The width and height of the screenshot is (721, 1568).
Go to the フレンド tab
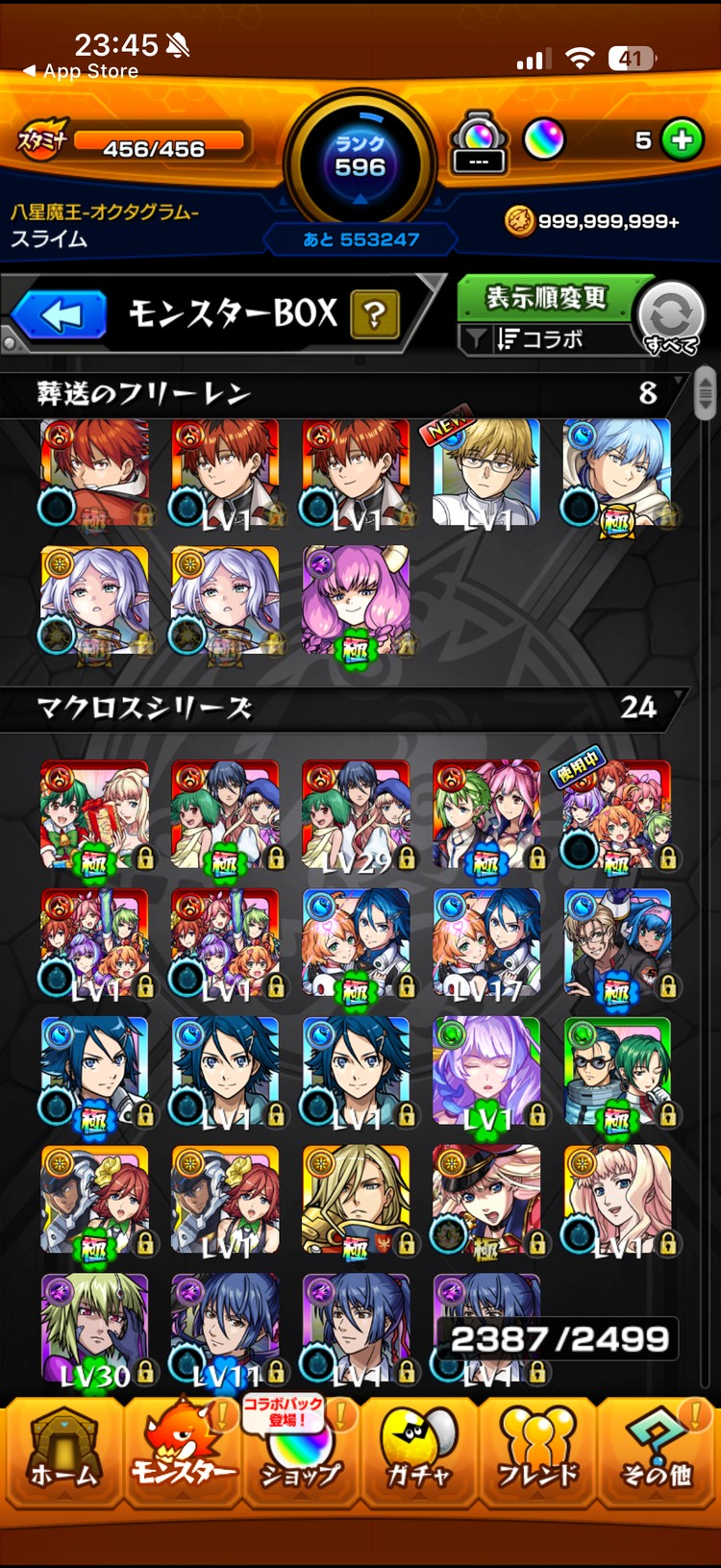coord(538,1452)
